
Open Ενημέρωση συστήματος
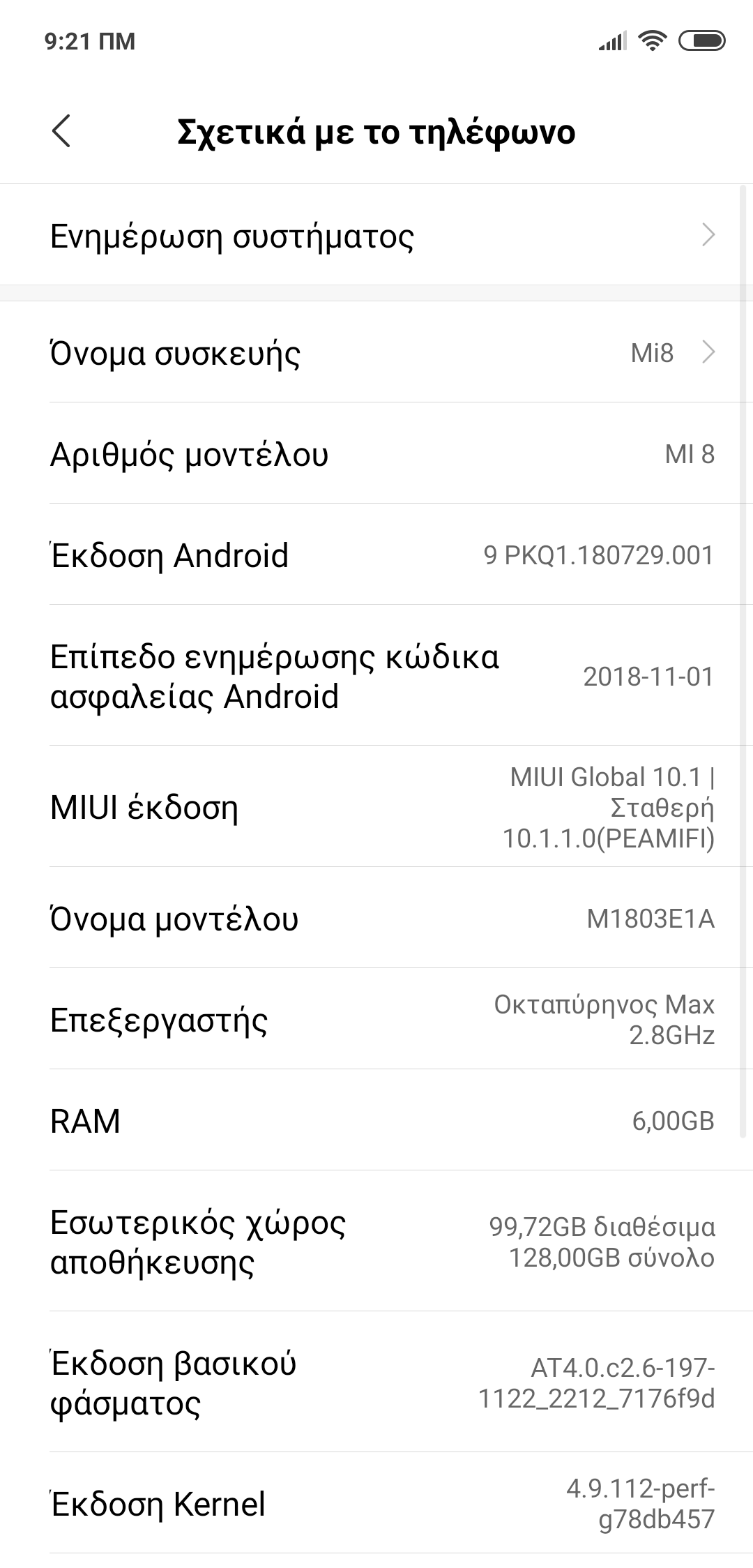376,236
